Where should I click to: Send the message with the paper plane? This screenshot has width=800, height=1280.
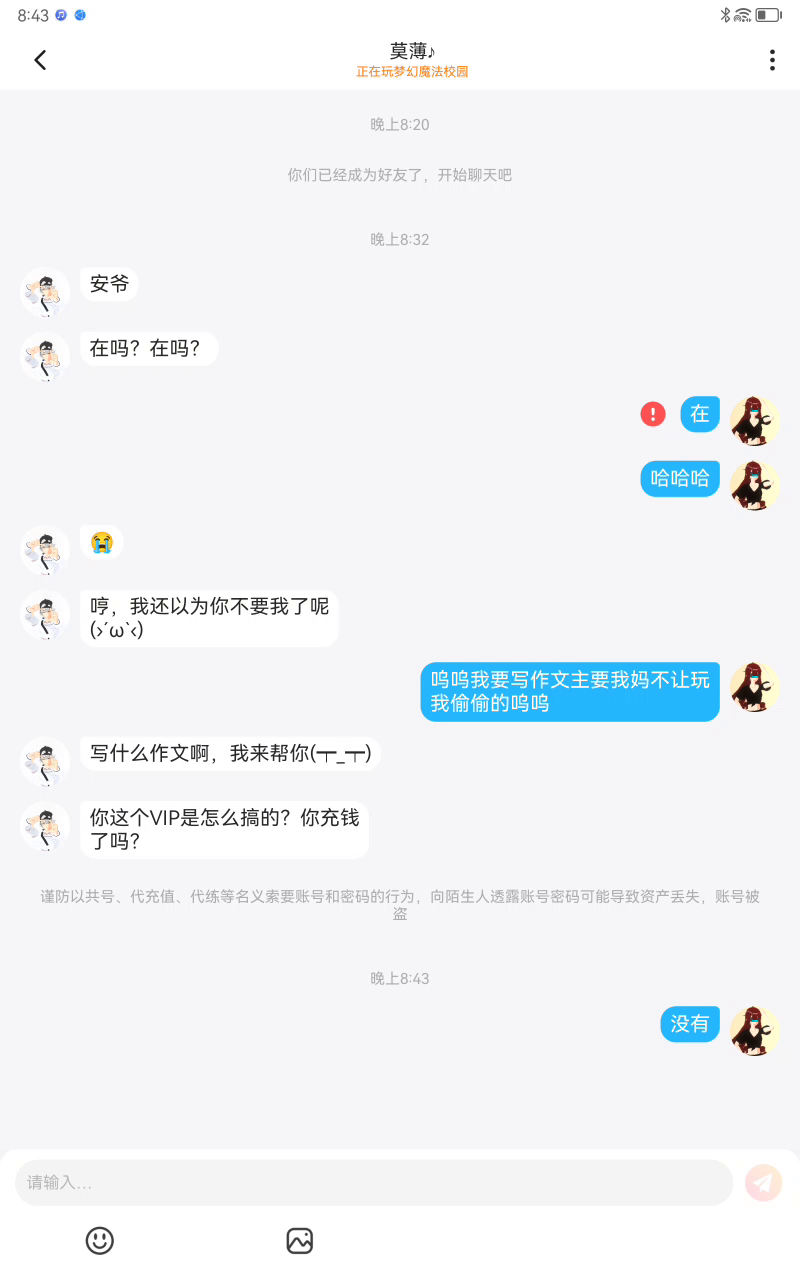tap(764, 1183)
